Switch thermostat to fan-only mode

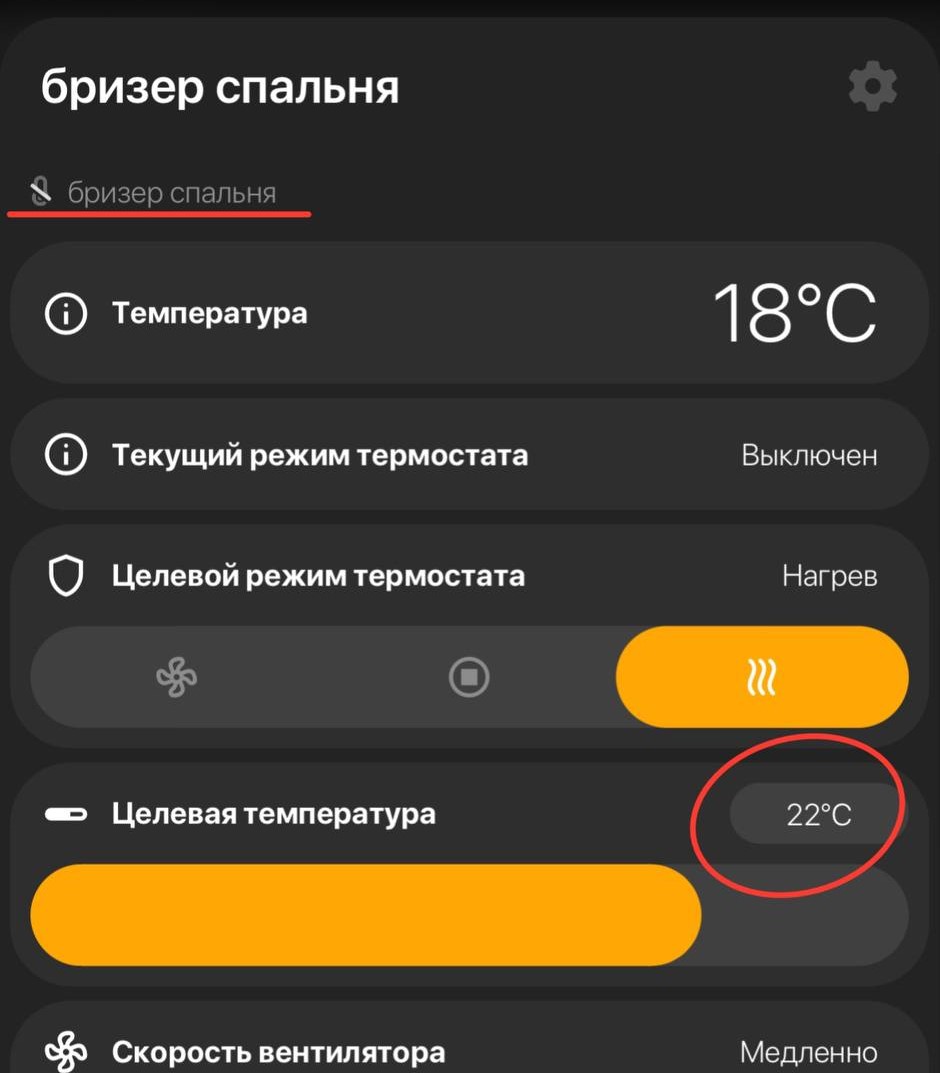[x=177, y=679]
